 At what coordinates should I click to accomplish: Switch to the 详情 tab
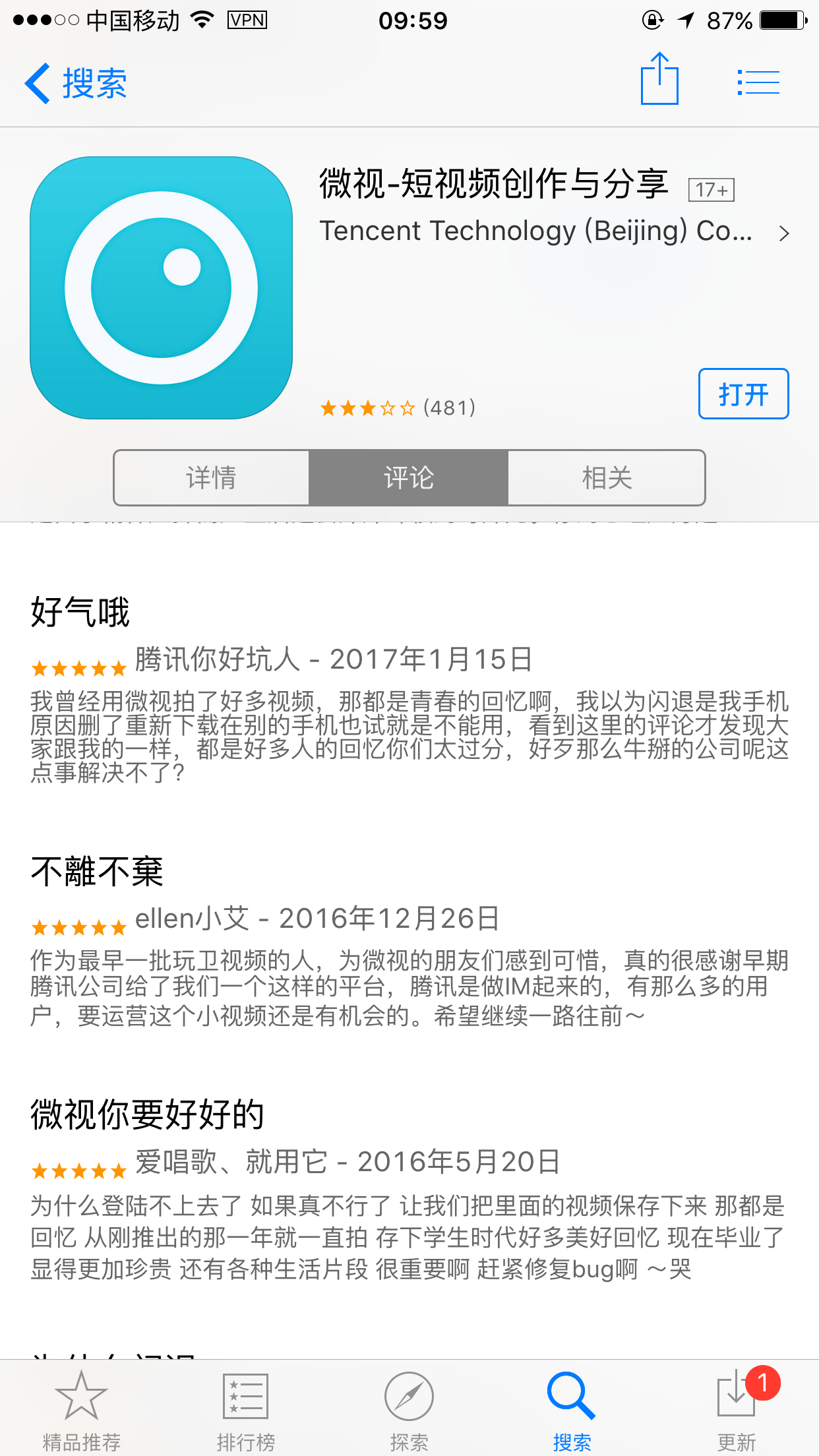[211, 478]
